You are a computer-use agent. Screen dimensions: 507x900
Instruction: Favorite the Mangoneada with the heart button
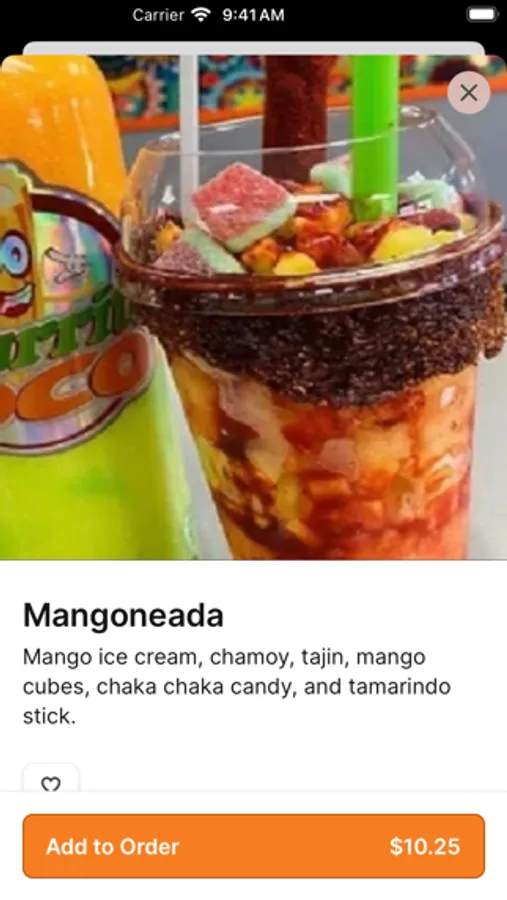pyautogui.click(x=51, y=779)
